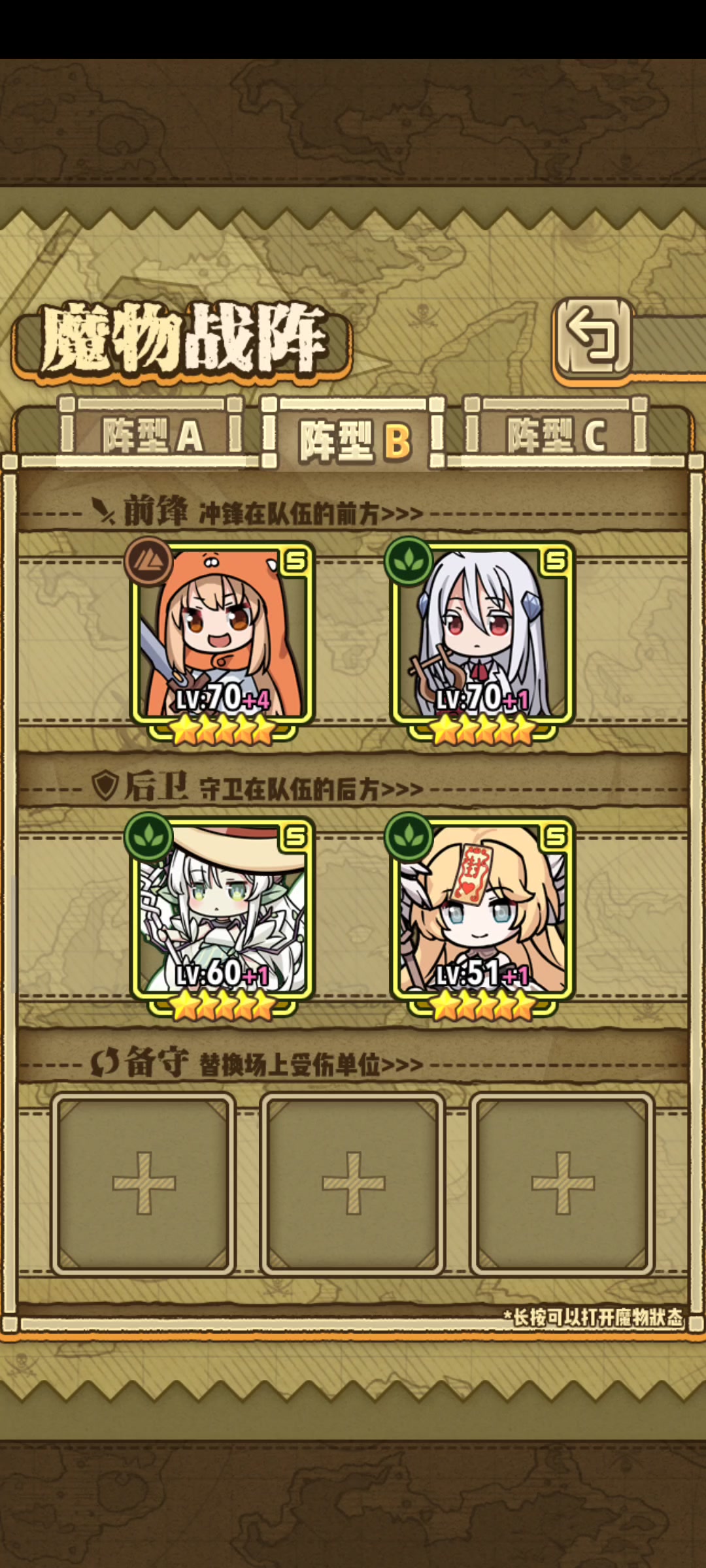Select the orange-hooded monster LV:70+4
The height and width of the screenshot is (1568, 706).
[x=222, y=640]
